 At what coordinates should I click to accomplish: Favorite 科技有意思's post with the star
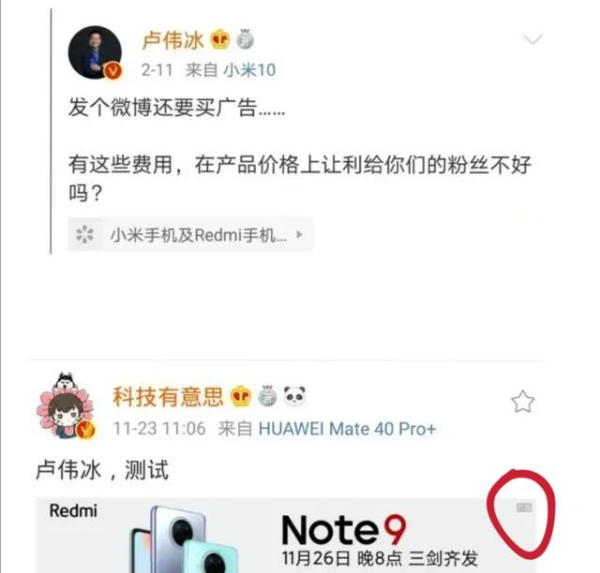(x=522, y=402)
